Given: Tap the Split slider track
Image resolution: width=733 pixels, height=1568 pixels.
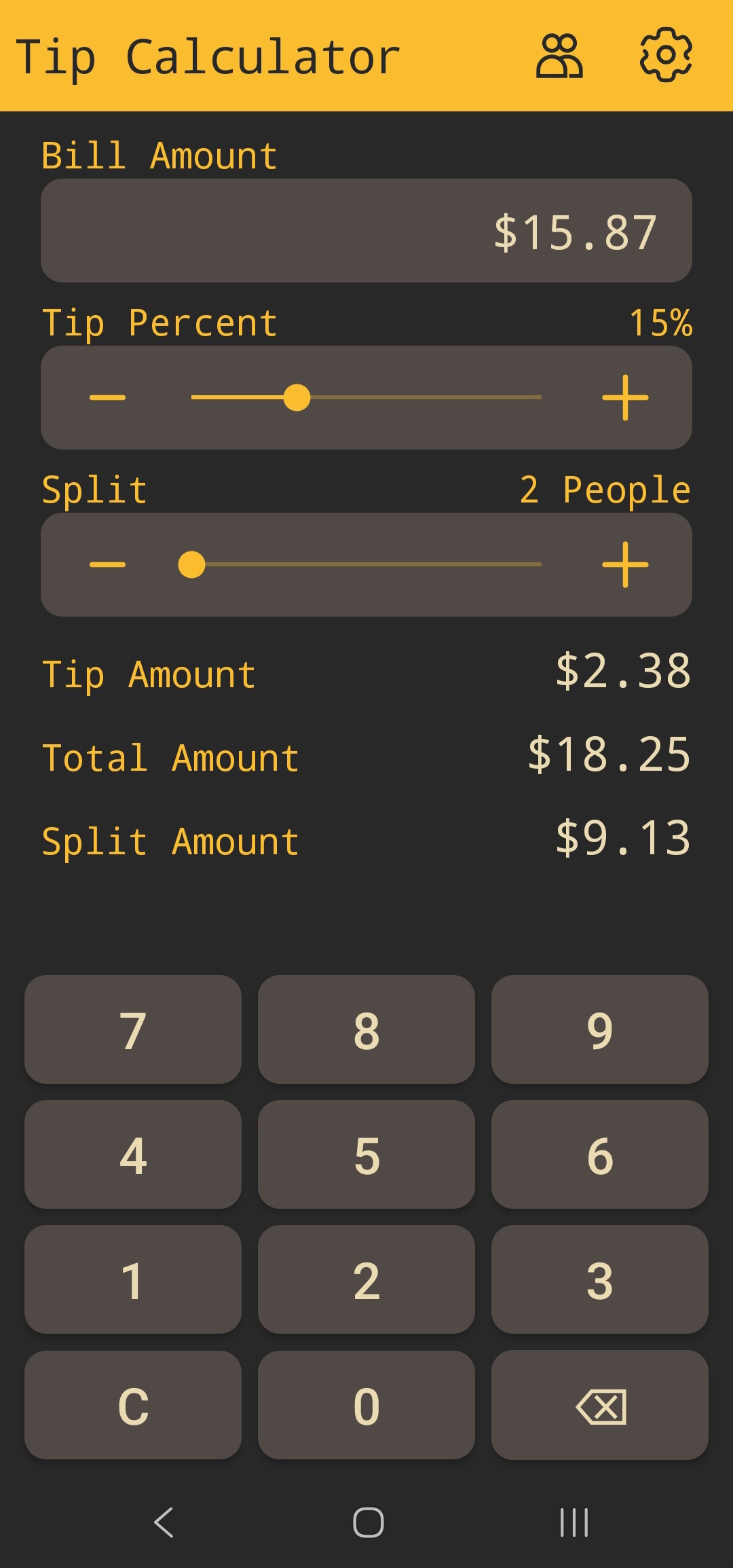Looking at the screenshot, I should [366, 564].
